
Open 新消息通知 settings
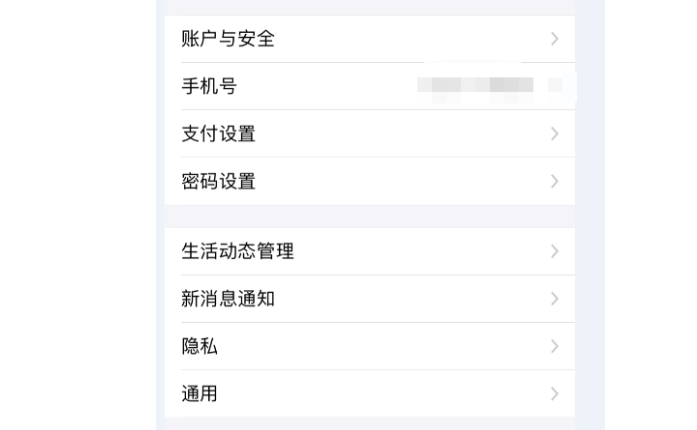click(369, 298)
